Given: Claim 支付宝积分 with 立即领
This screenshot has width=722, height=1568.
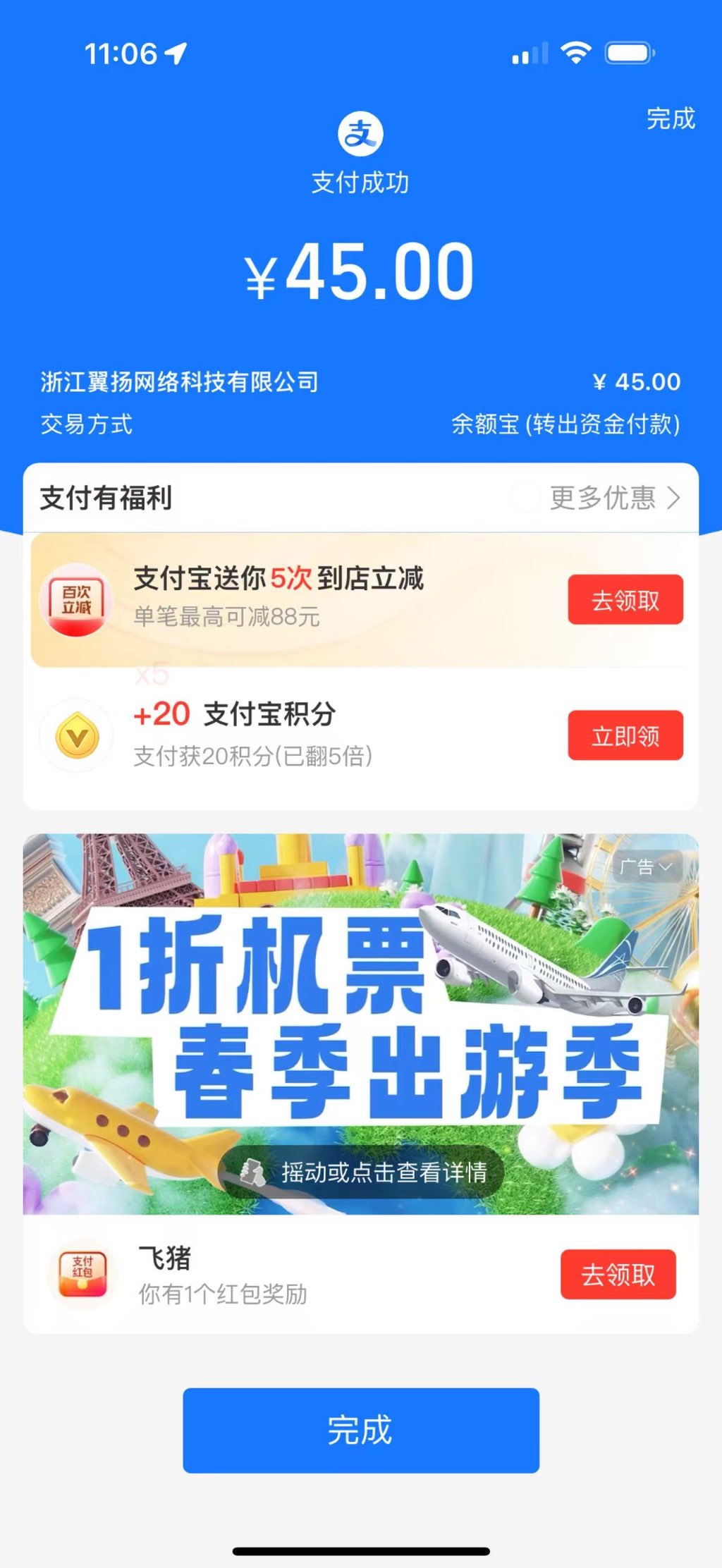Looking at the screenshot, I should pos(625,735).
